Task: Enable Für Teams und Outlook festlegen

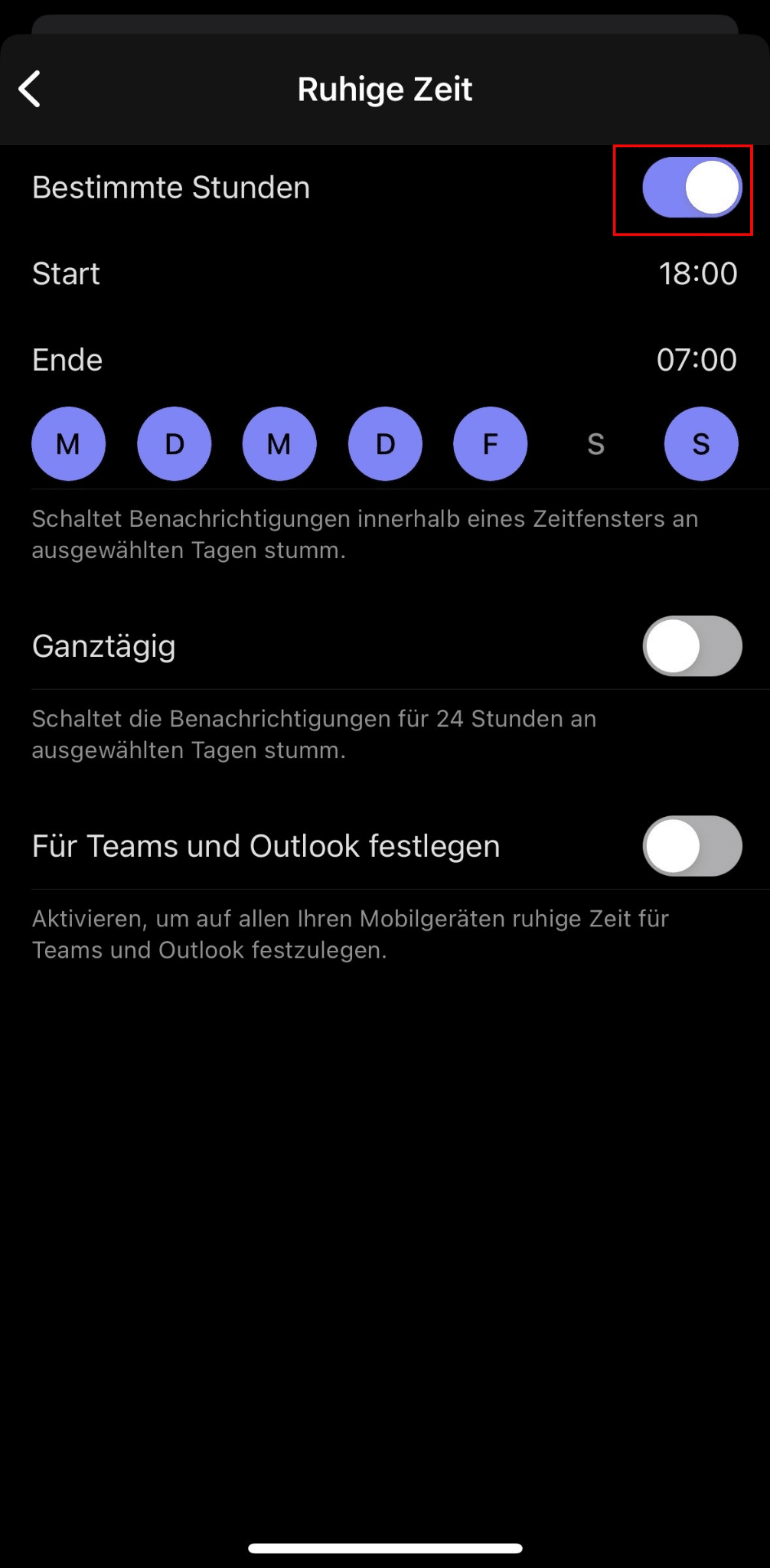Action: tap(691, 846)
